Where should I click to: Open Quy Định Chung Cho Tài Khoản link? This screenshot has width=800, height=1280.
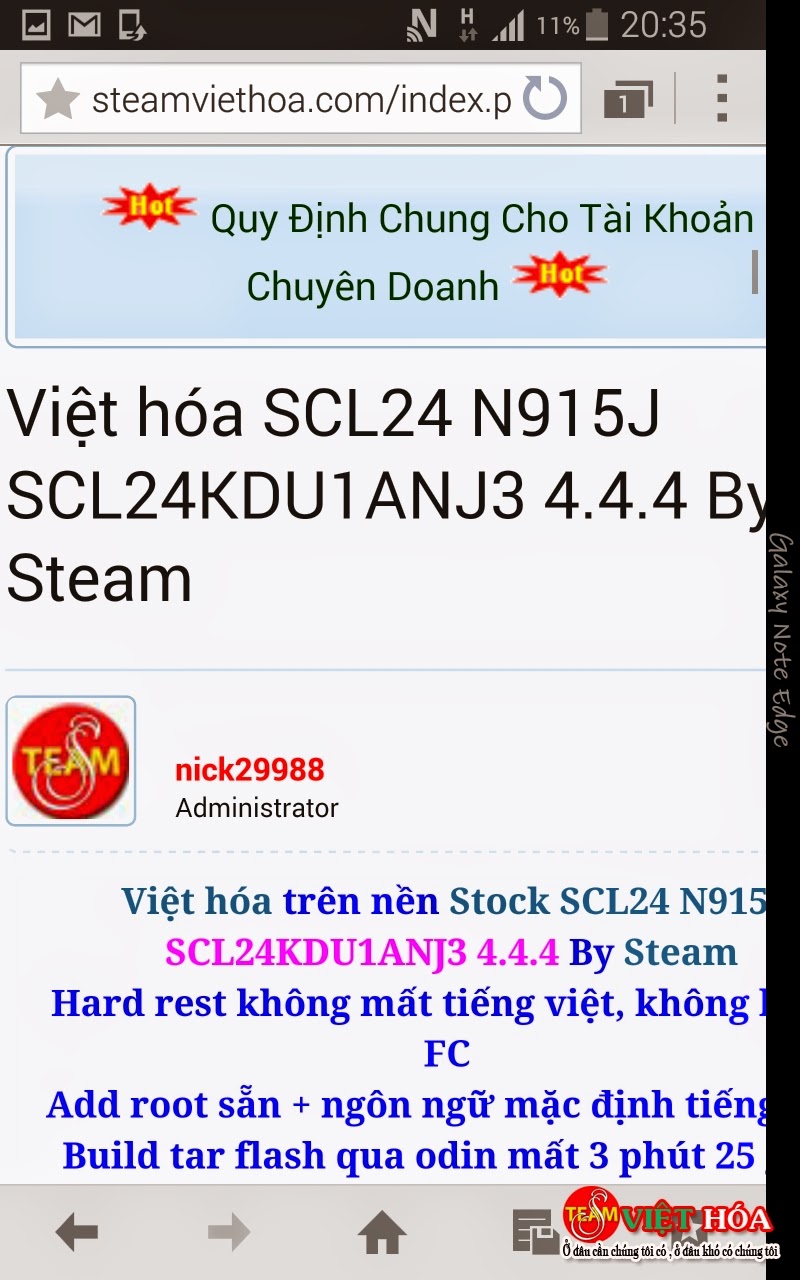(x=480, y=219)
